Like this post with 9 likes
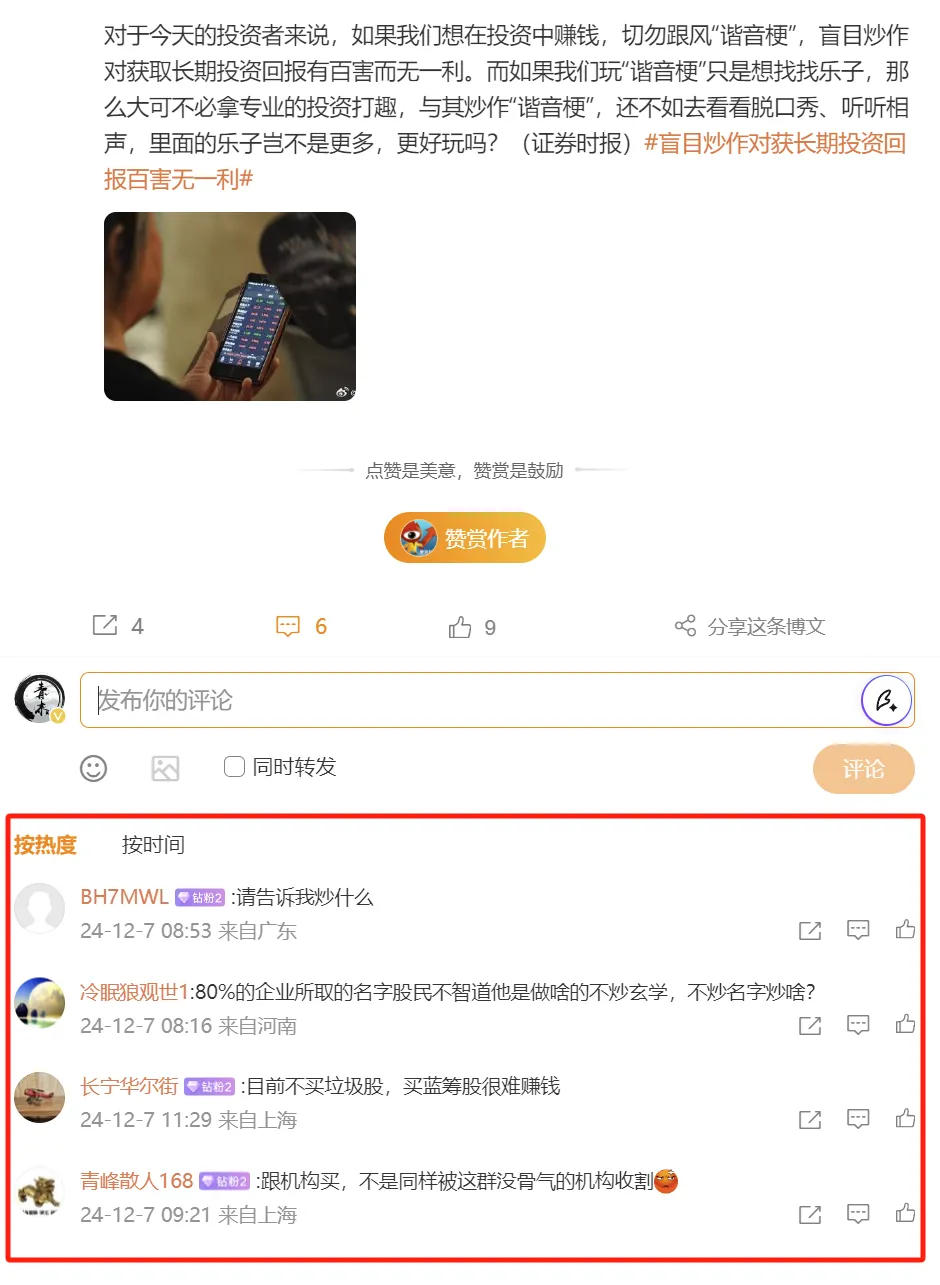The image size is (940, 1285). coord(472,627)
